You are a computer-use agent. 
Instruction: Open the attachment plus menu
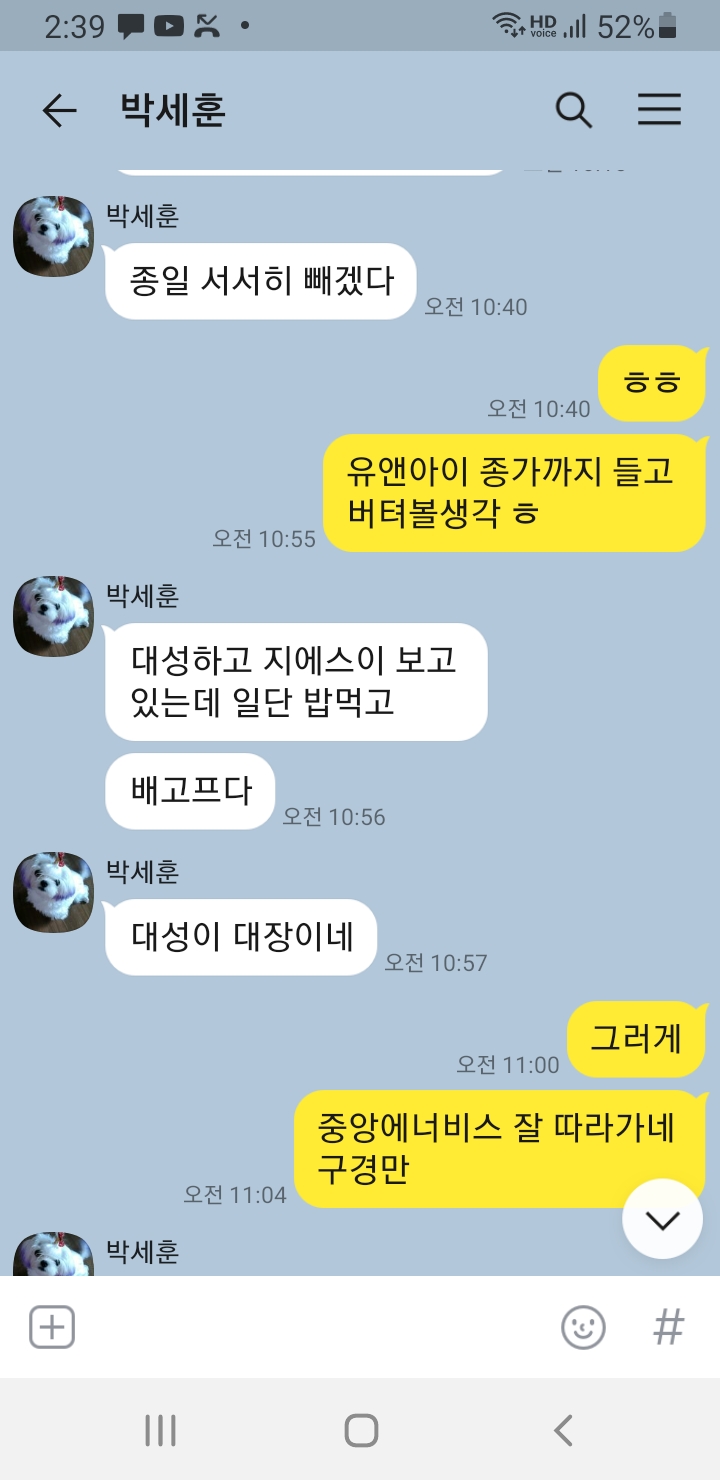52,1327
